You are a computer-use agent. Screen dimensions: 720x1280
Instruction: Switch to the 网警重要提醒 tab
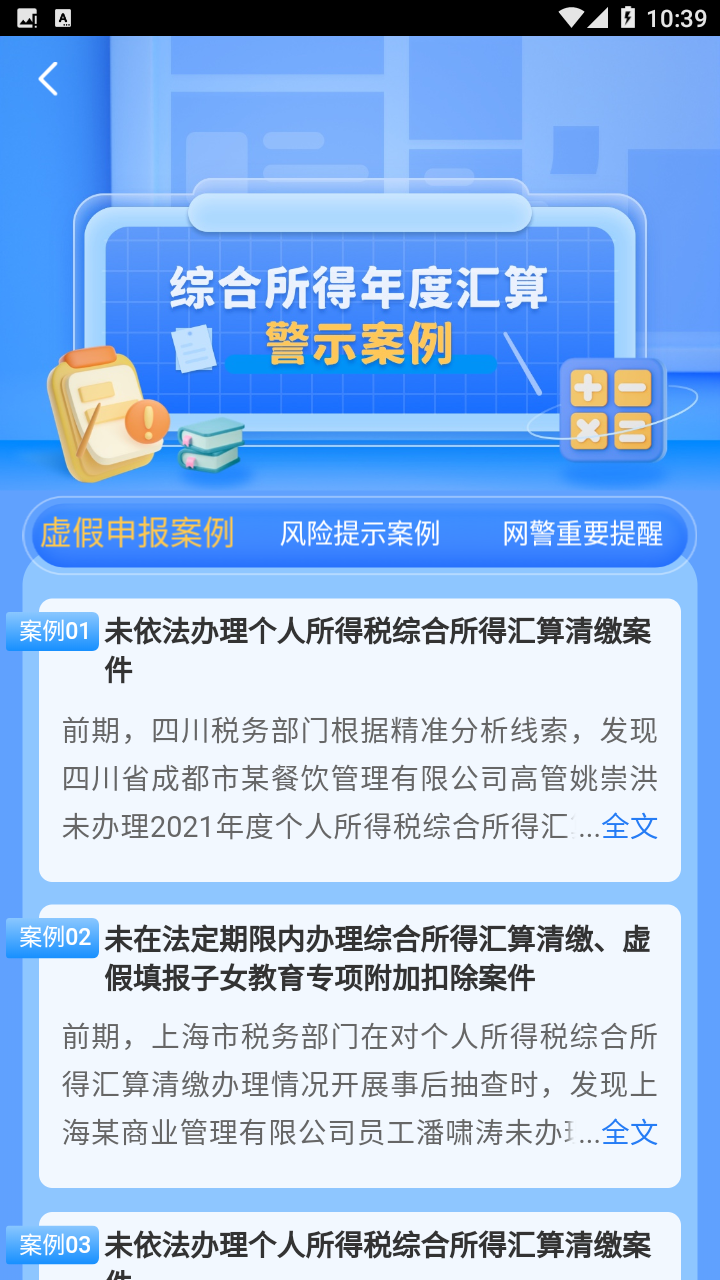tap(582, 534)
